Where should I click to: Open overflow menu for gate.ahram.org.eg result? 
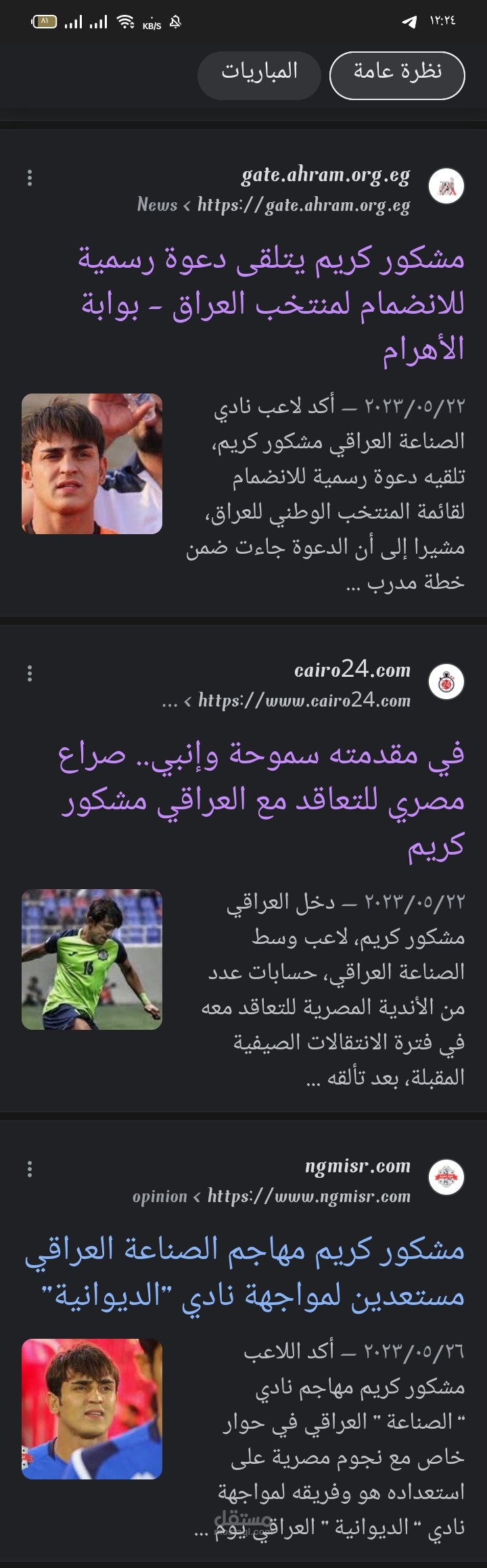30,178
